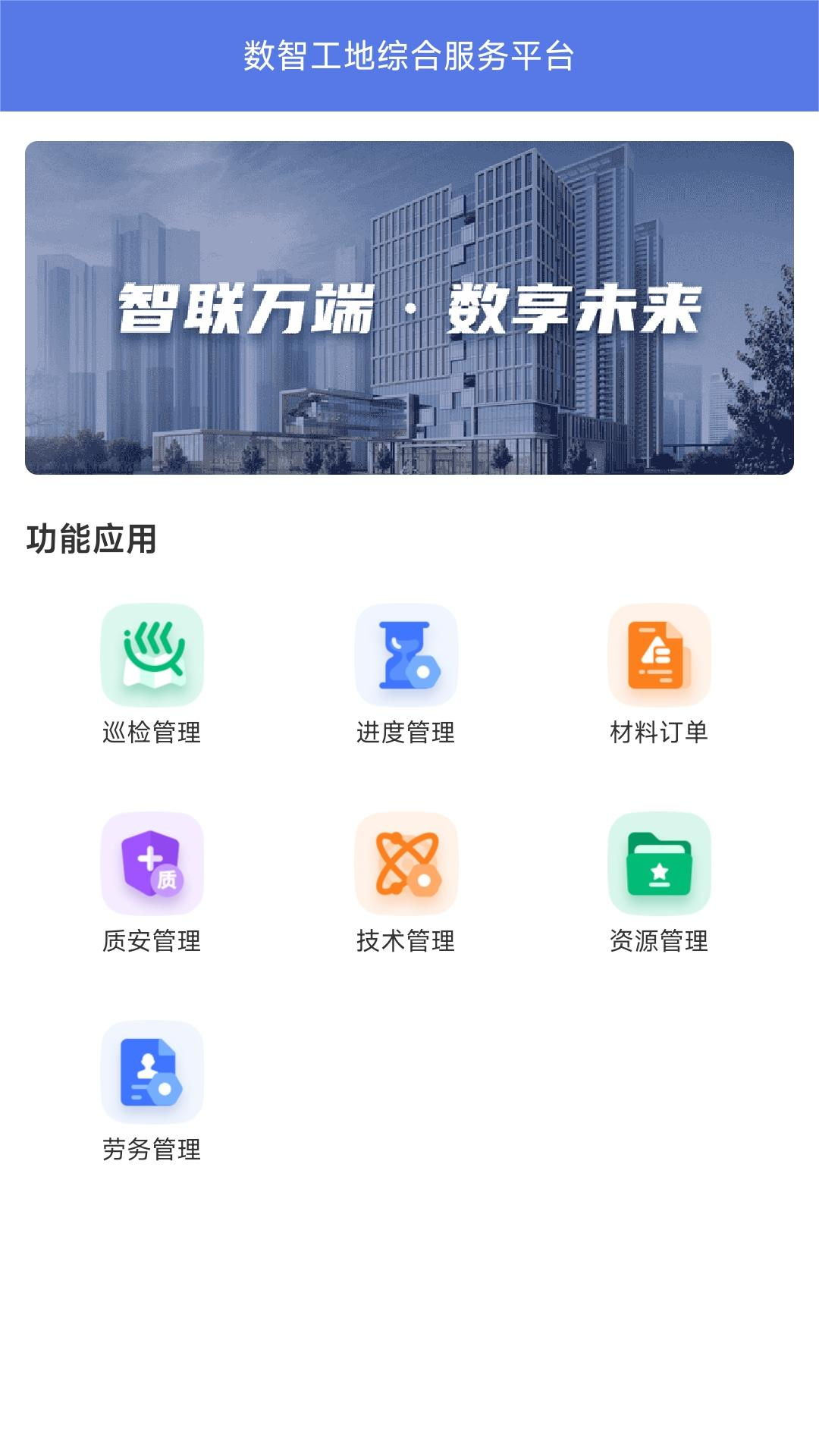
Task: Open 质安管理 (quality & safety management)
Action: point(152,864)
